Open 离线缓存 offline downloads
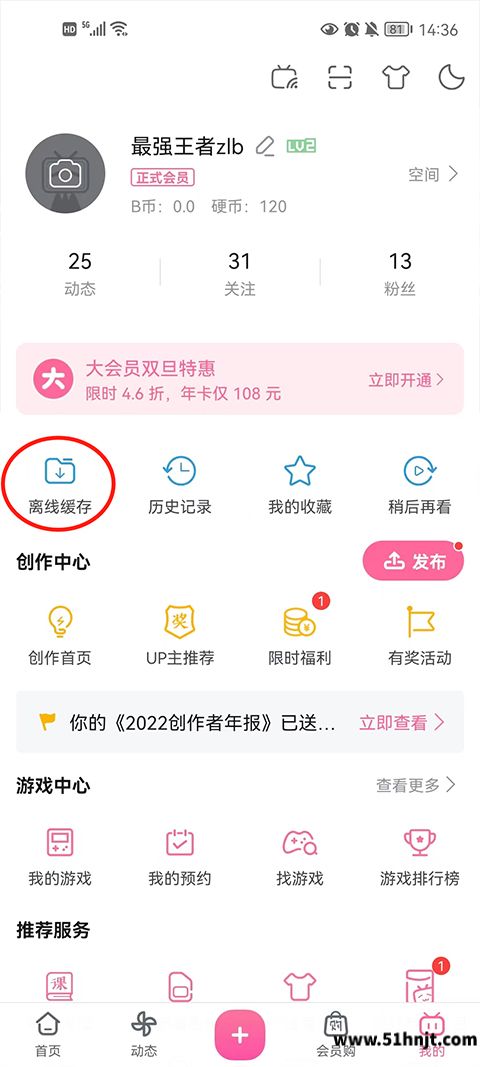 [x=60, y=485]
